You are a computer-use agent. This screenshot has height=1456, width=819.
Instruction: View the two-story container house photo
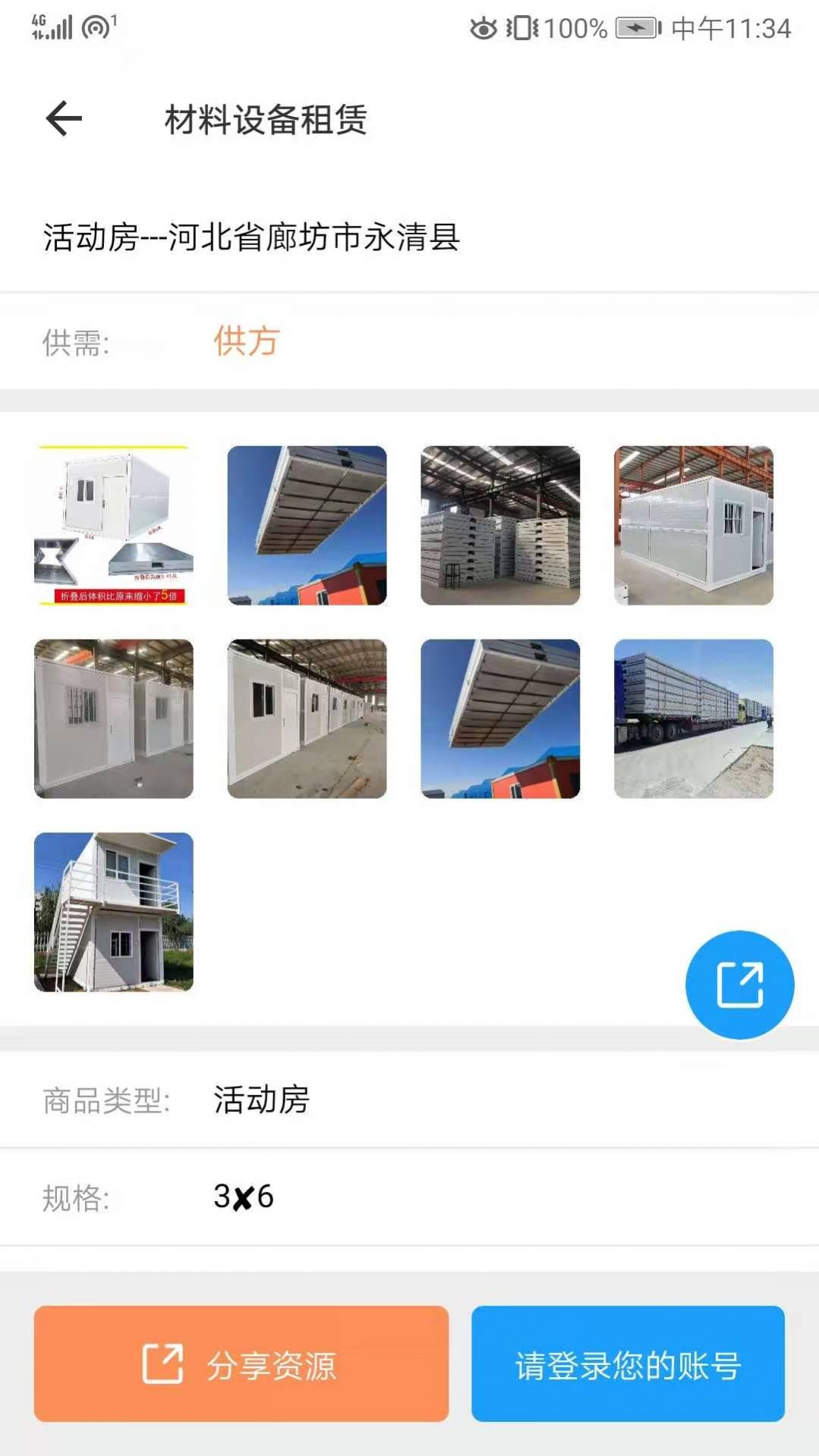[112, 910]
